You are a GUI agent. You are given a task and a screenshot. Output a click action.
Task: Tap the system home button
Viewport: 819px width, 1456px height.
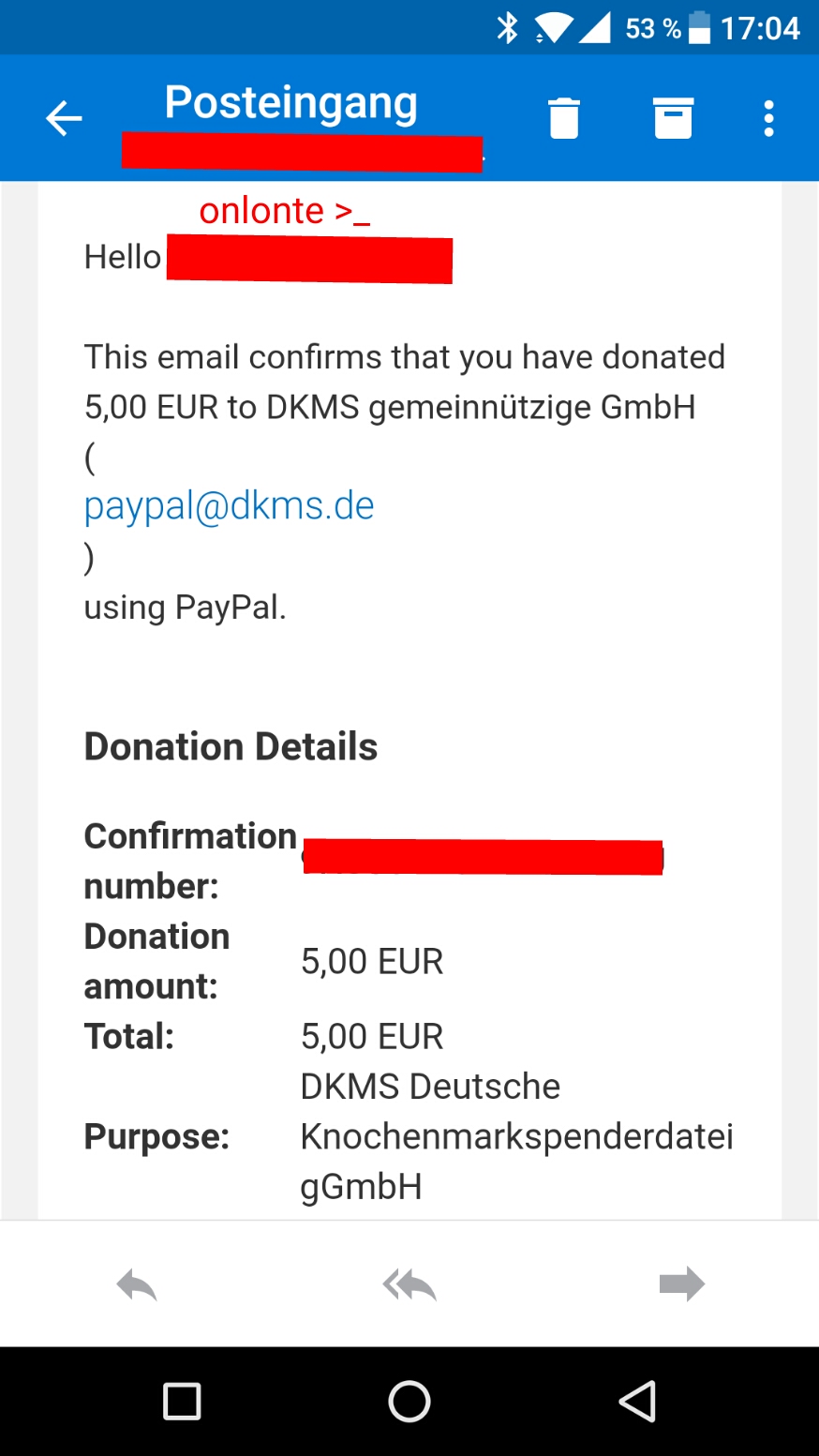coord(409,1402)
